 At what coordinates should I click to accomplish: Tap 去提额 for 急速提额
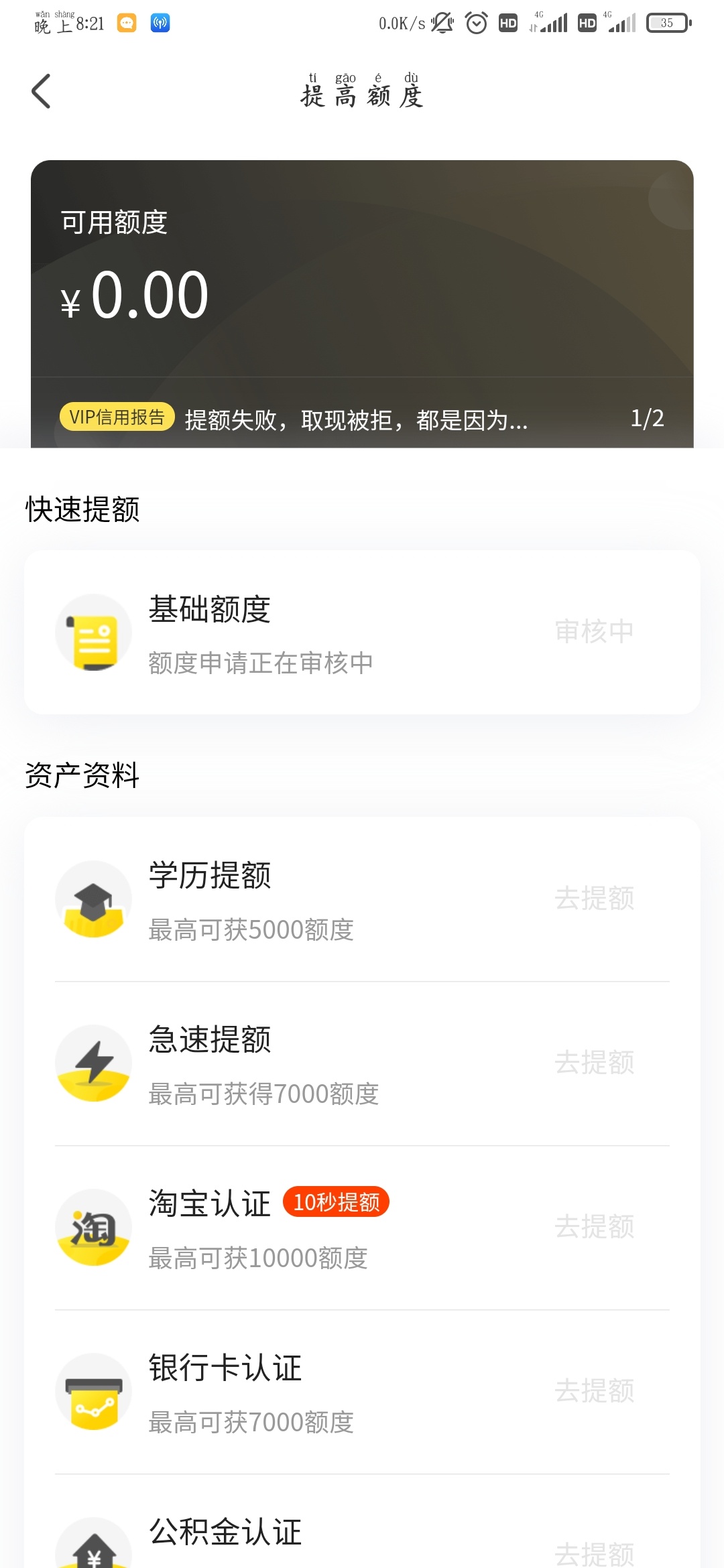click(x=595, y=1062)
